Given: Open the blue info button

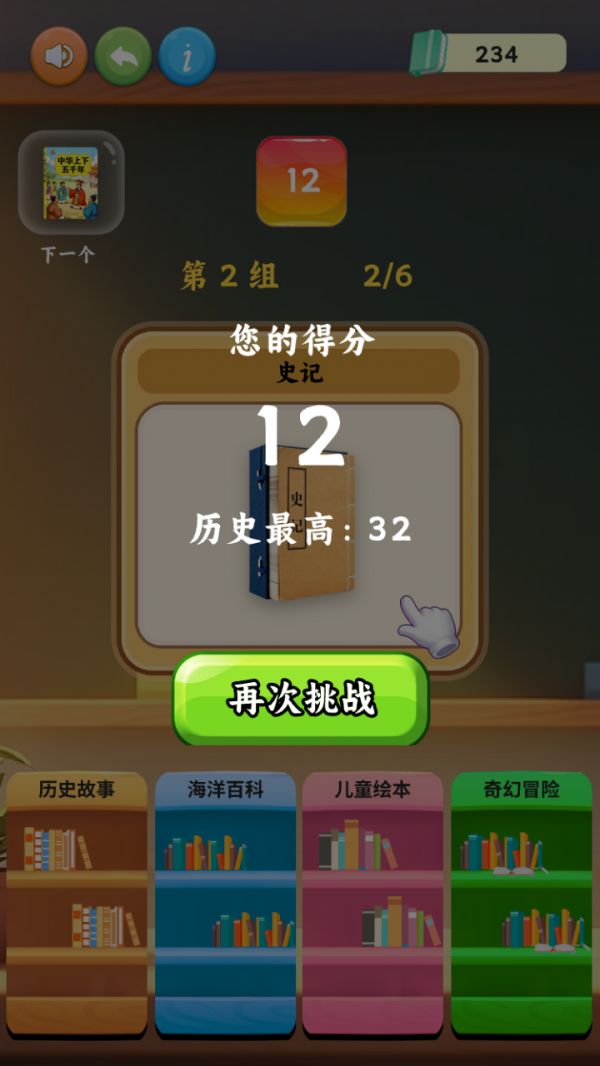Looking at the screenshot, I should pyautogui.click(x=186, y=55).
